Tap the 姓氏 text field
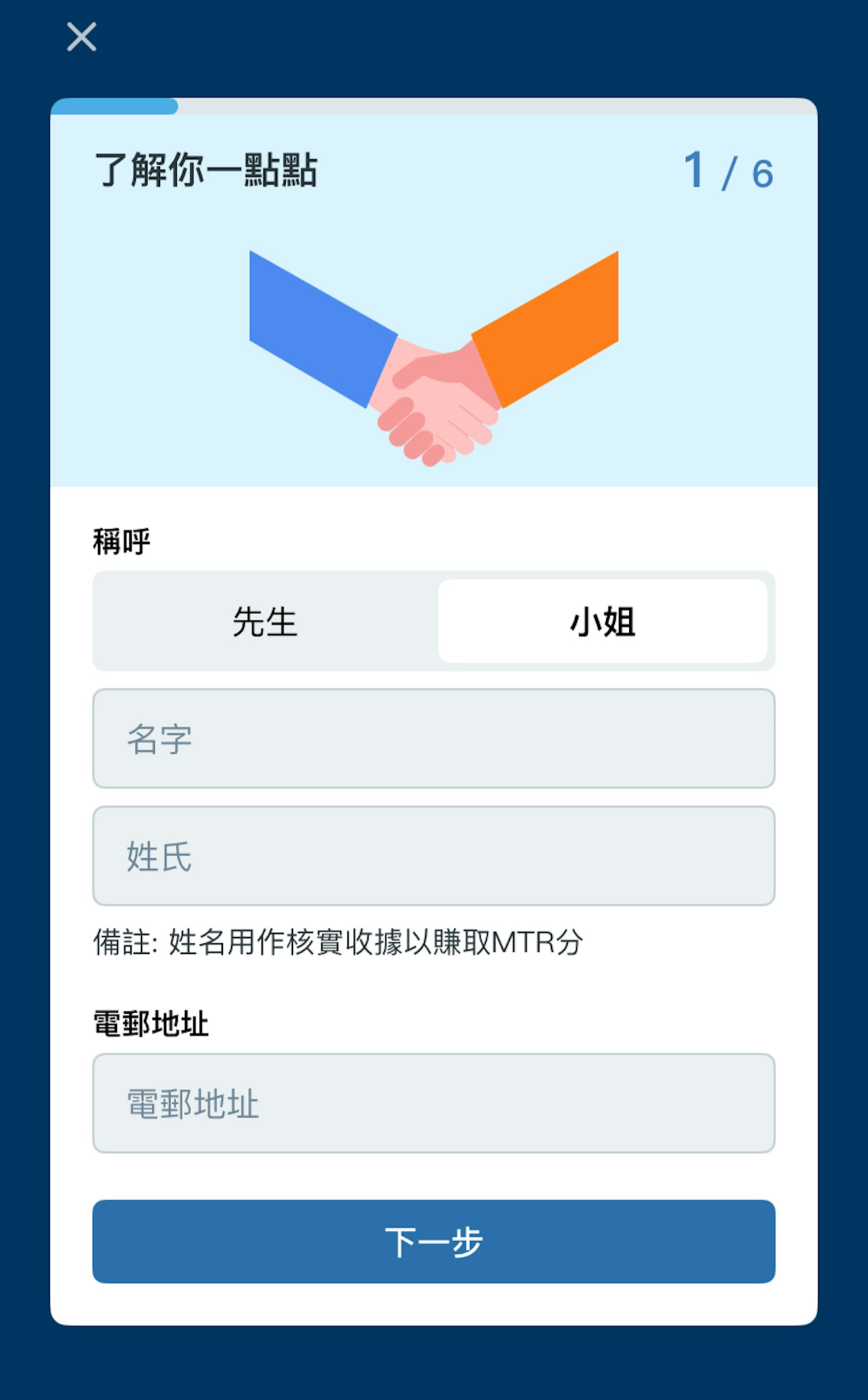 coord(434,856)
